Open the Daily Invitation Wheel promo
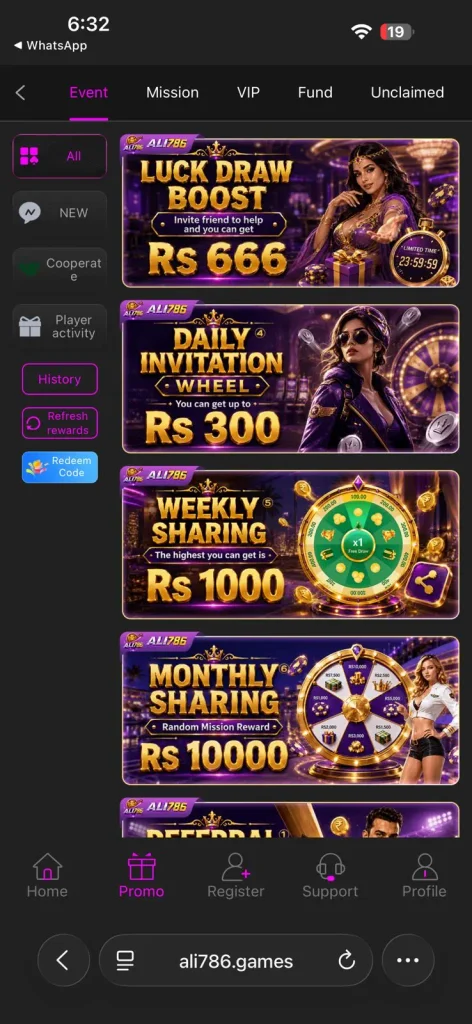472x1024 pixels. tap(291, 378)
